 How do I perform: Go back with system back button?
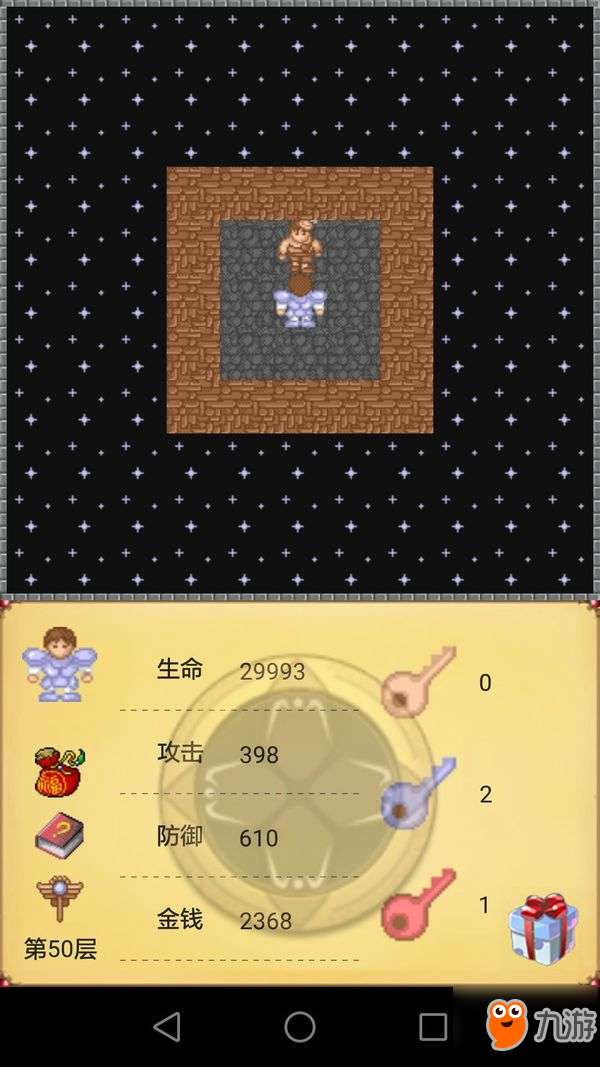coord(167,1026)
